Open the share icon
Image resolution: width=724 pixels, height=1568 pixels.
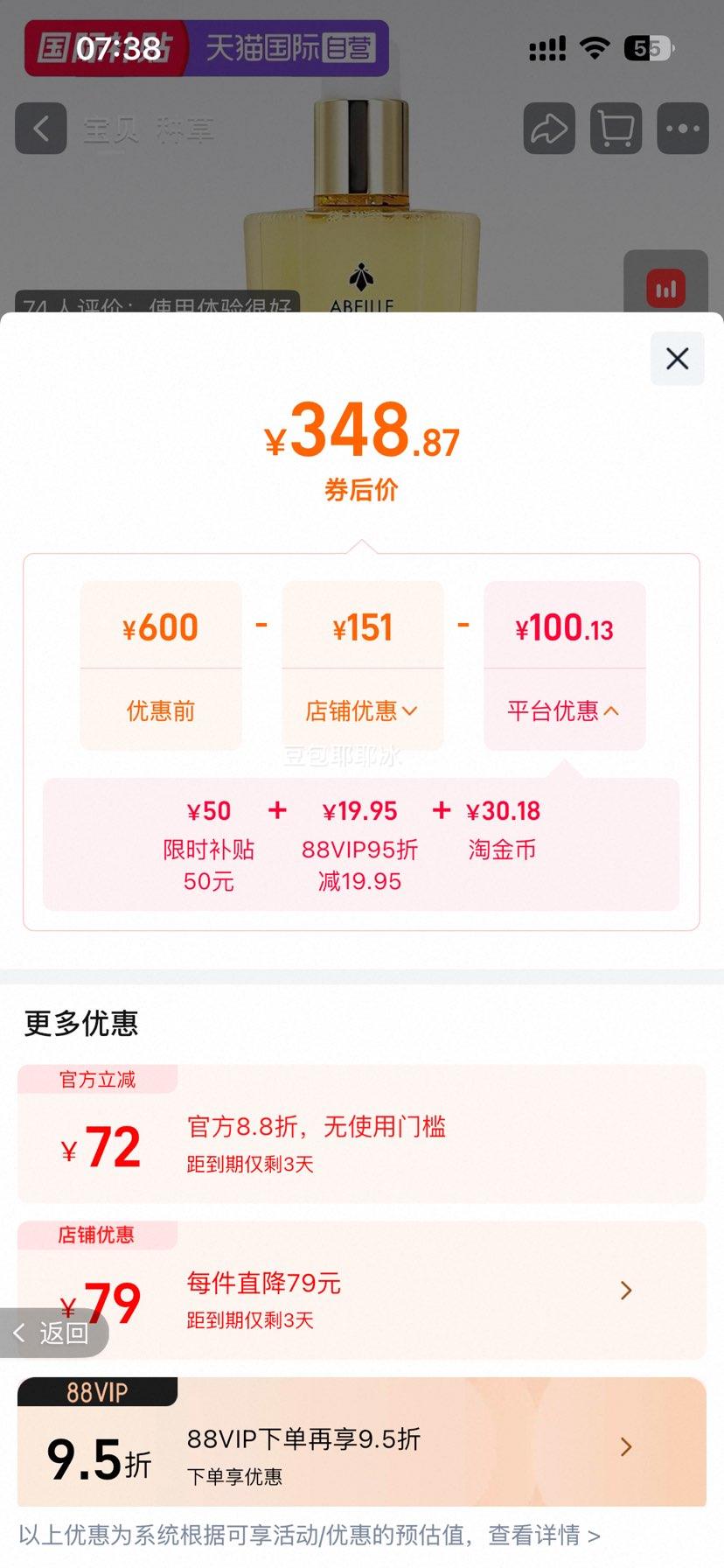click(548, 128)
